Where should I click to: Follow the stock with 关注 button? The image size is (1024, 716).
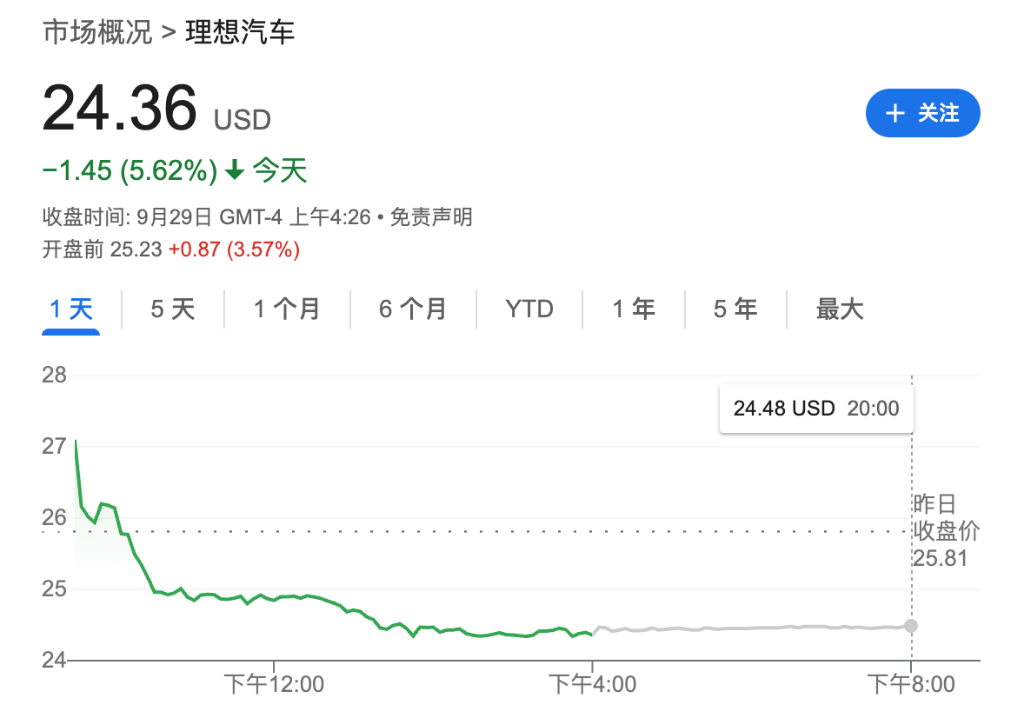(922, 113)
